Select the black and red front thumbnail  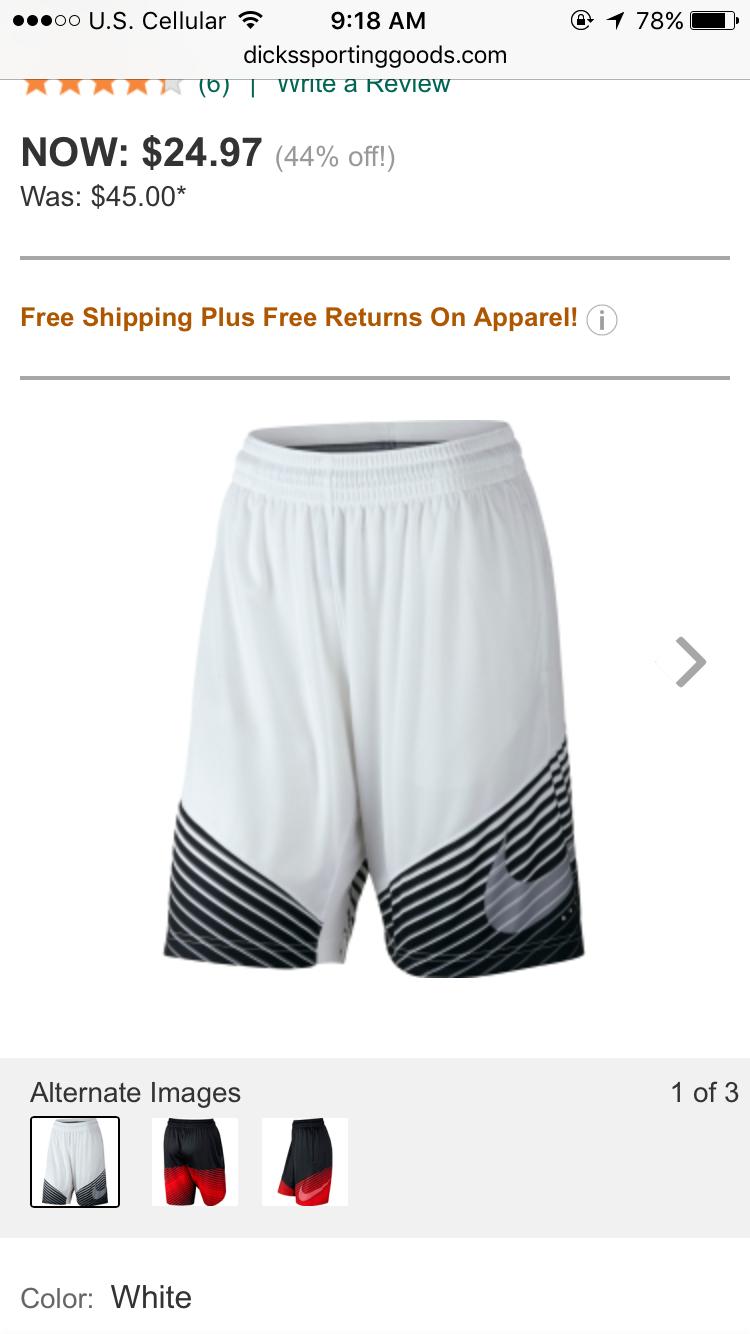pos(195,1162)
